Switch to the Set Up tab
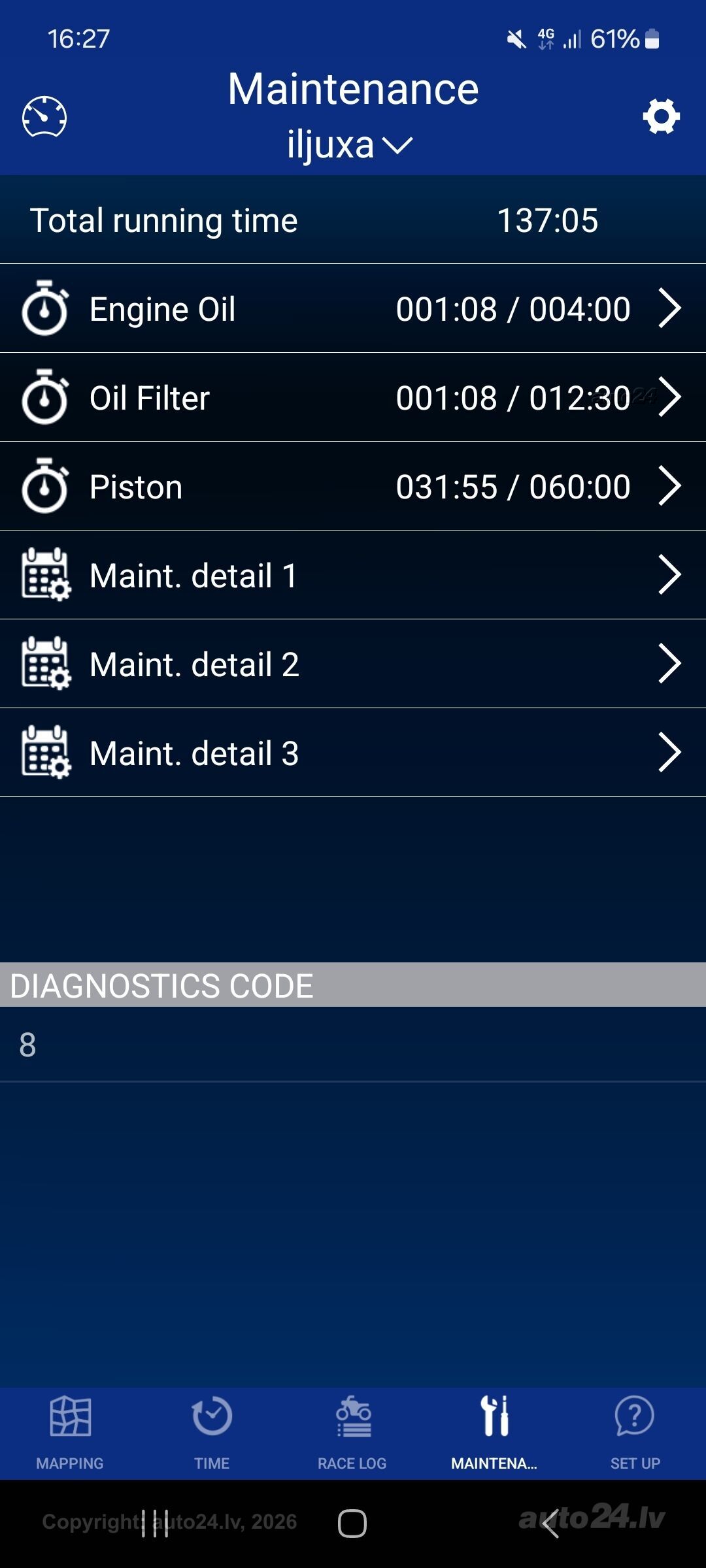706x1568 pixels. tap(635, 1434)
